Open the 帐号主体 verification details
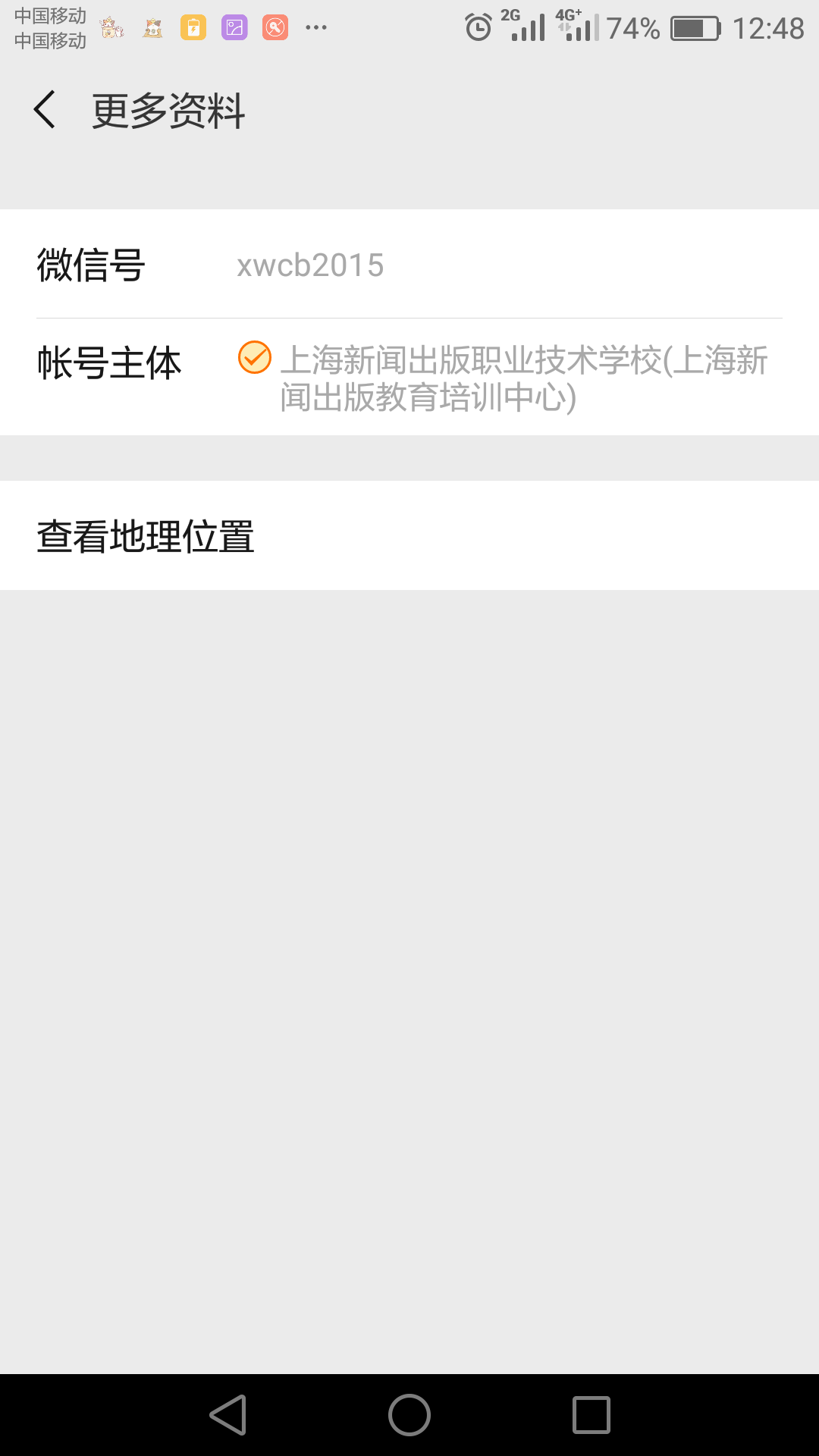819x1456 pixels. coord(409,378)
